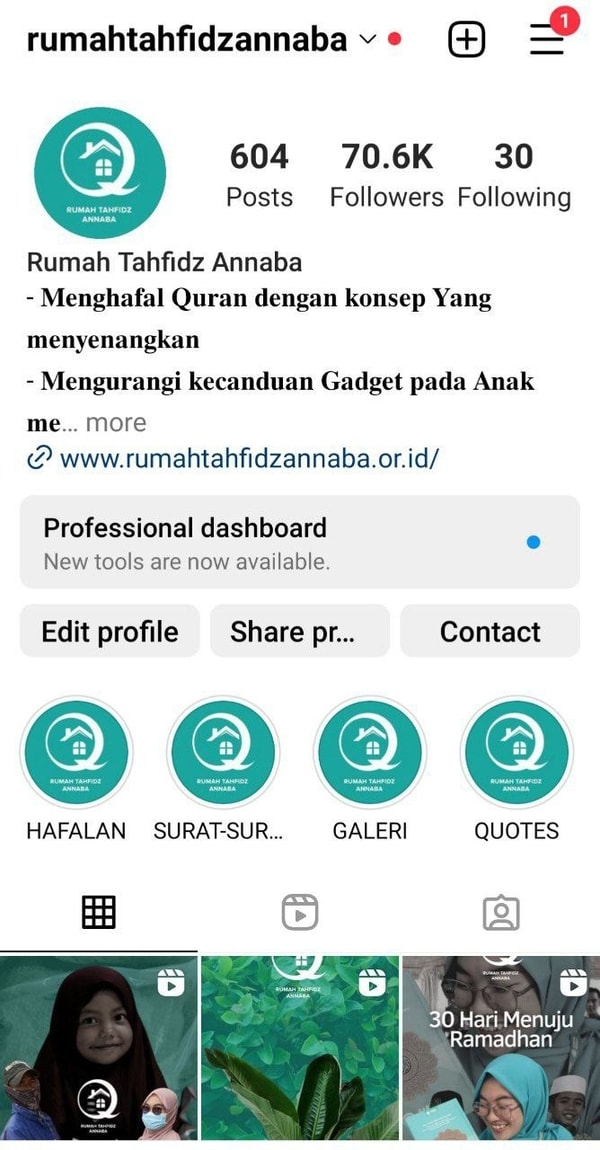View the 70.6K followers list
This screenshot has width=600, height=1150.
(386, 175)
